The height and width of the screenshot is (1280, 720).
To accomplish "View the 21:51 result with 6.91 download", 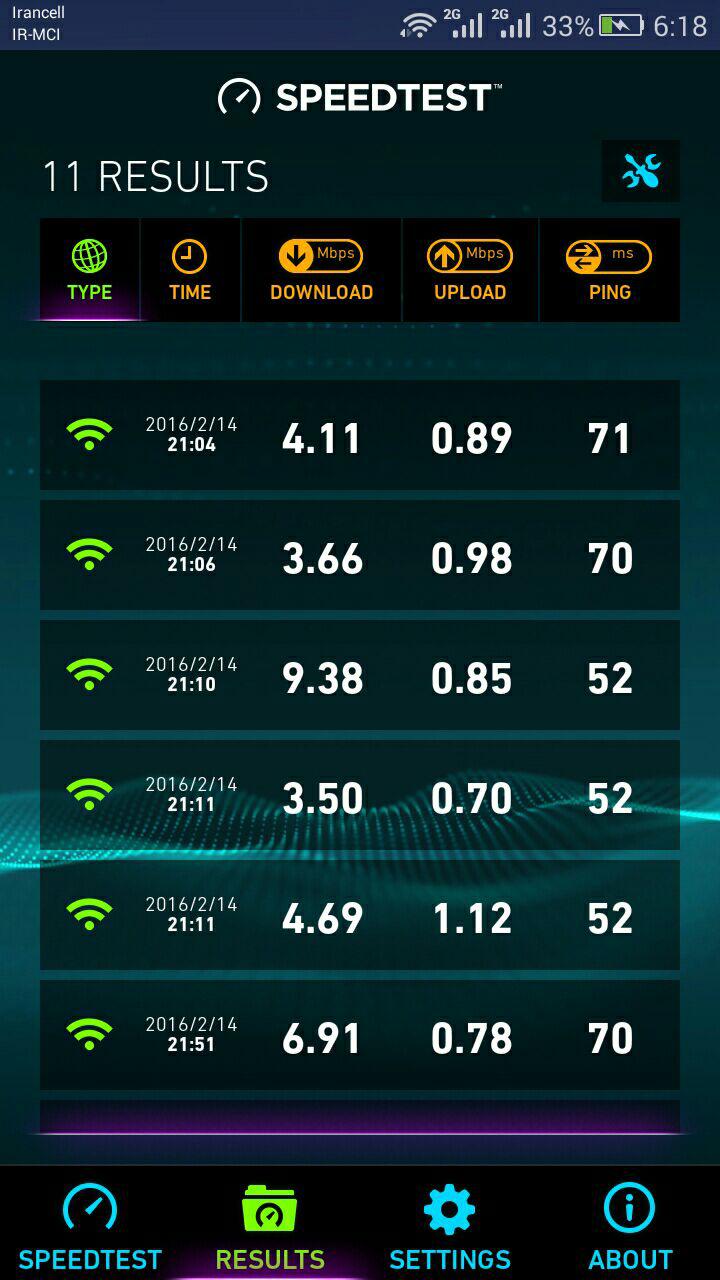I will tap(360, 1035).
